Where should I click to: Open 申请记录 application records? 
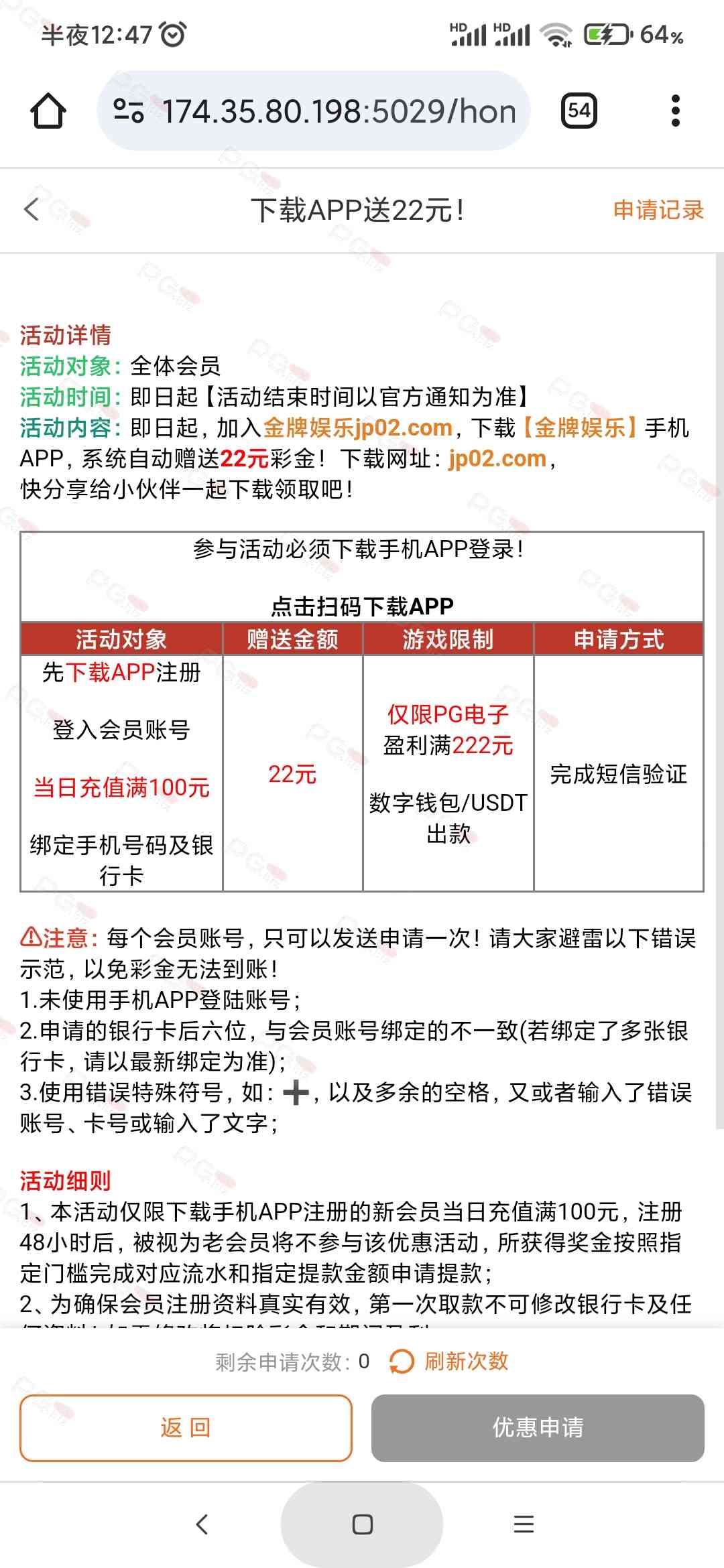tap(658, 210)
